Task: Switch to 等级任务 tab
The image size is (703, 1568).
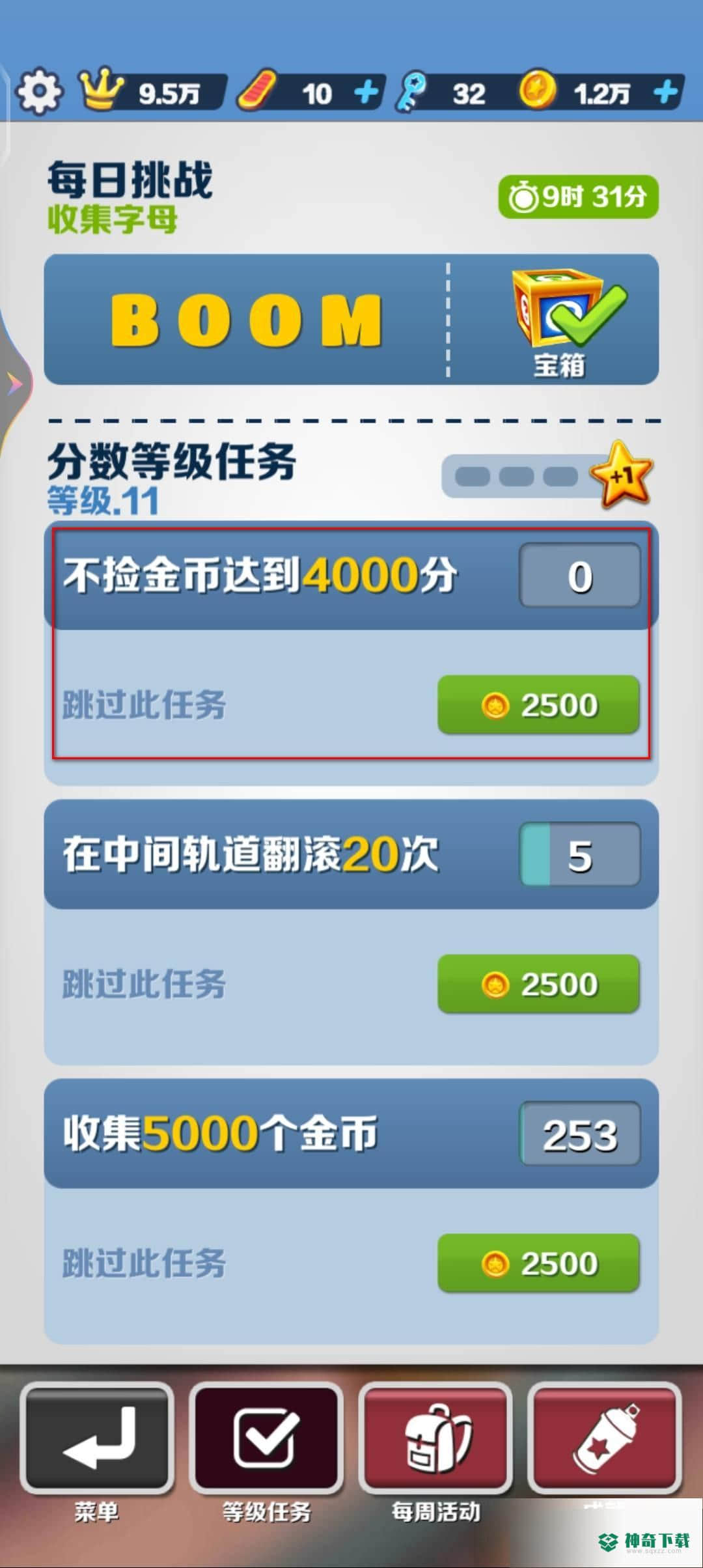Action: point(266,1438)
